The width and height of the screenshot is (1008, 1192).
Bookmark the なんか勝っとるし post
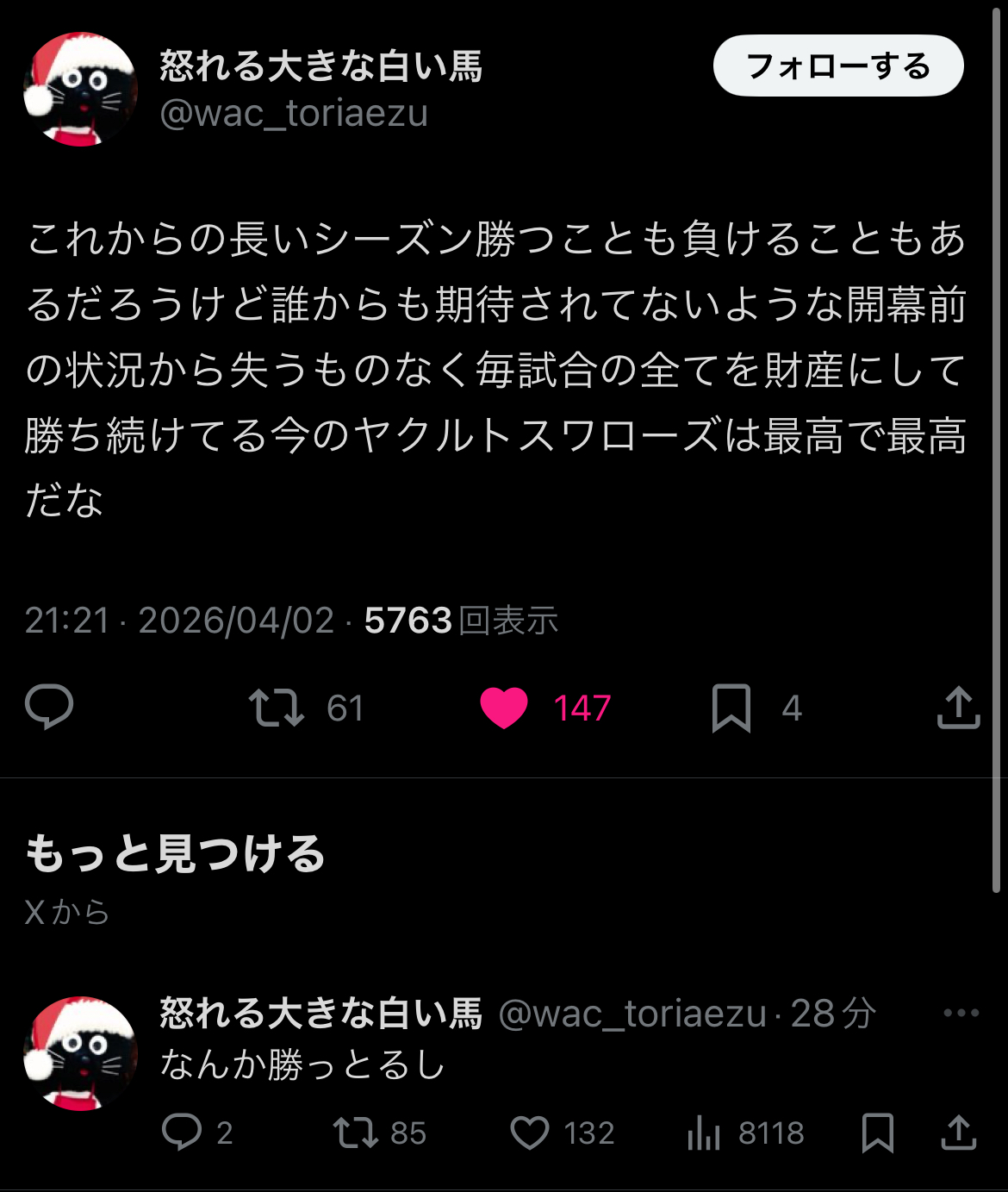(x=877, y=1133)
